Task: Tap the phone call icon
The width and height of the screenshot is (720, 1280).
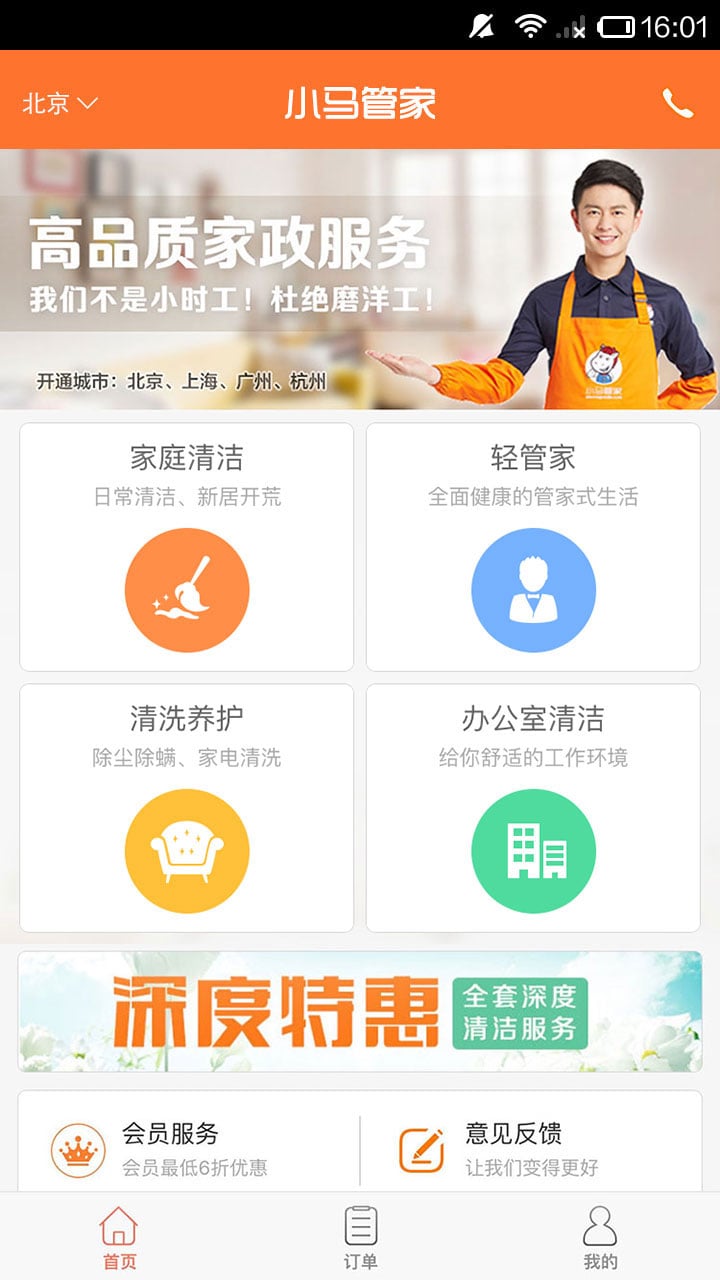Action: (677, 103)
